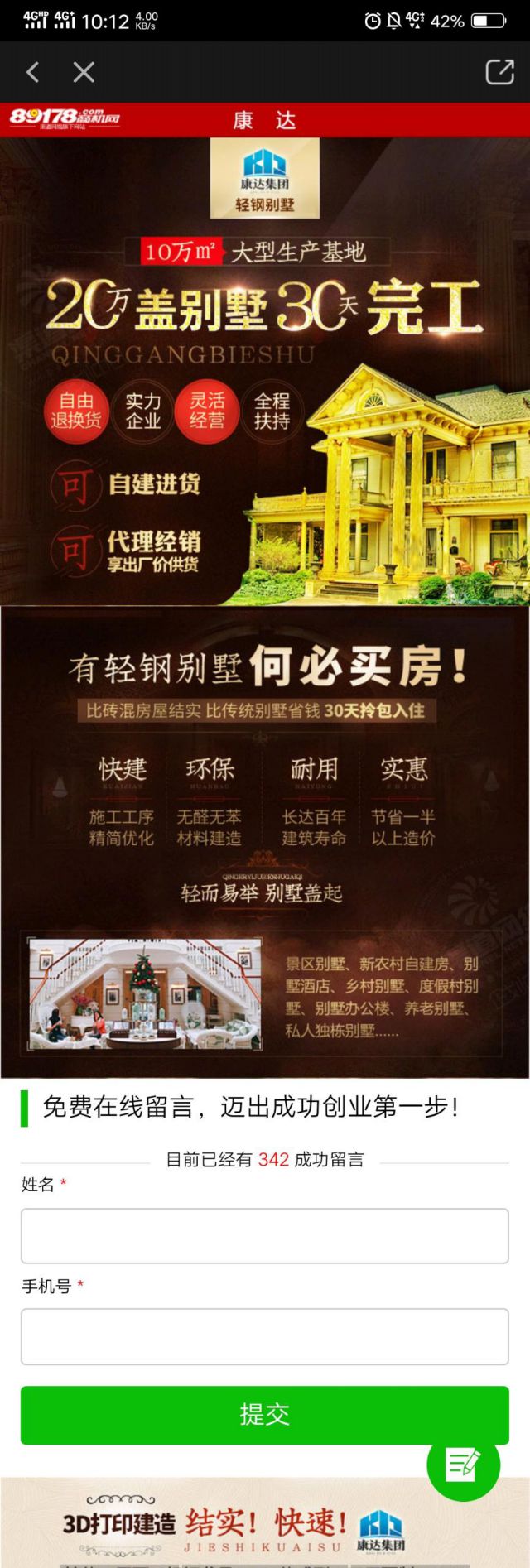The height and width of the screenshot is (1568, 530).
Task: Submit the form with 提交 button
Action: (264, 1415)
